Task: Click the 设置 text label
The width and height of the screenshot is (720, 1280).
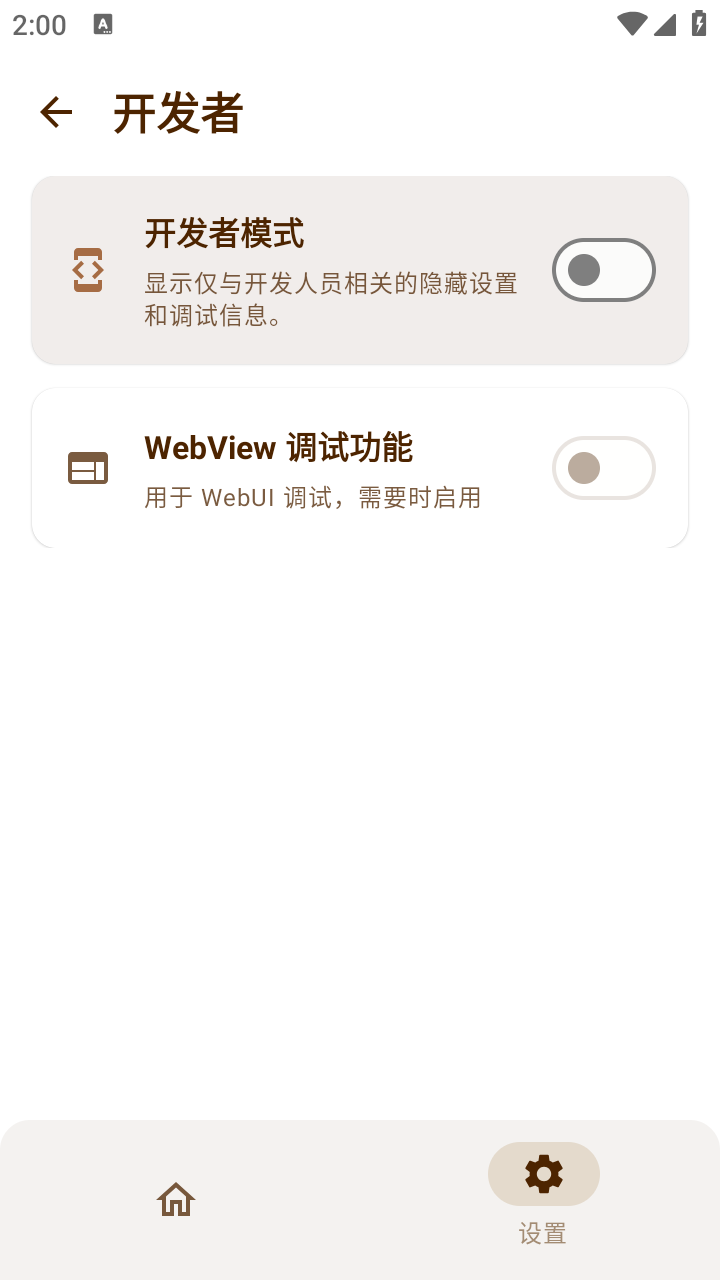Action: [543, 1234]
